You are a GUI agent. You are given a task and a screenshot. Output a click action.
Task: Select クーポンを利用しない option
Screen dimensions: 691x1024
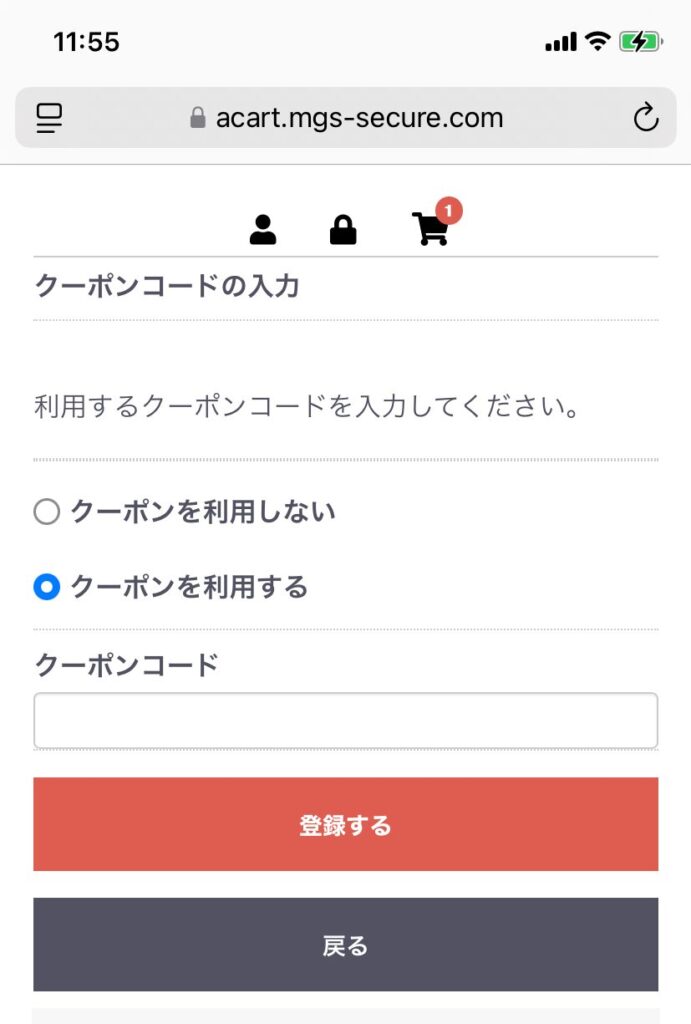pyautogui.click(x=47, y=512)
